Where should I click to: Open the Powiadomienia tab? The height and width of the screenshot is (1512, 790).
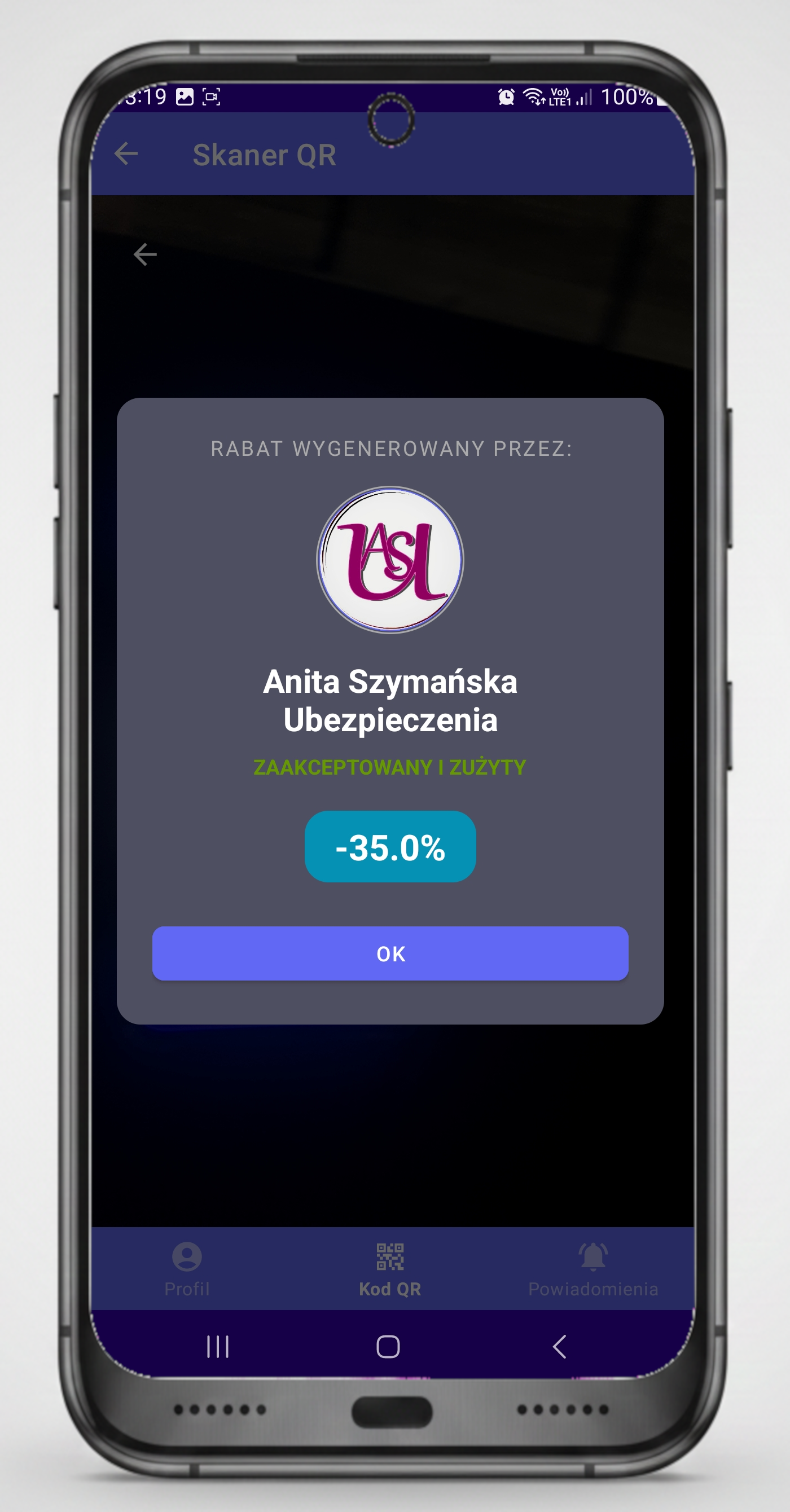tap(593, 1268)
